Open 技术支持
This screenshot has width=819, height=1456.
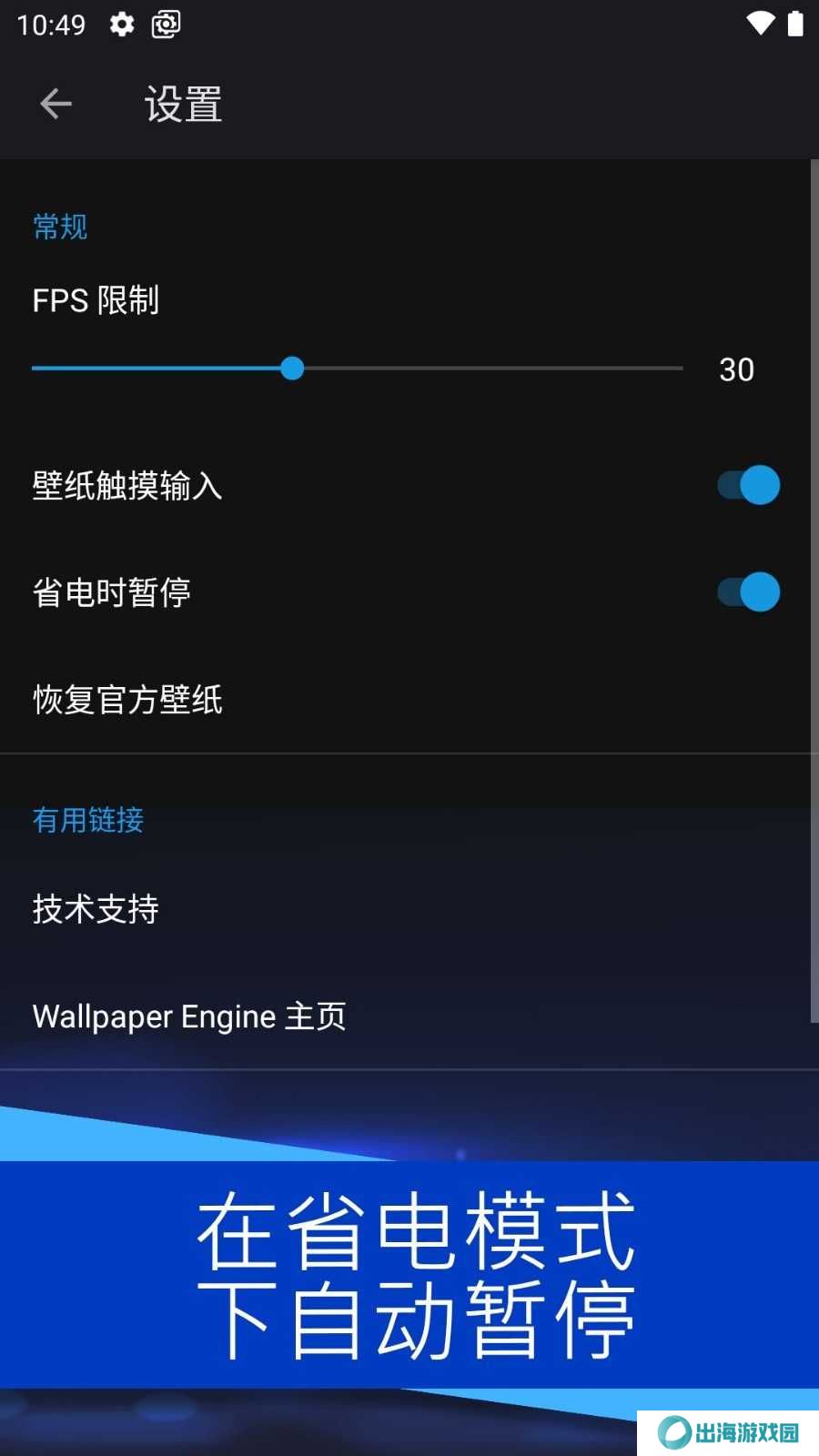click(x=96, y=909)
